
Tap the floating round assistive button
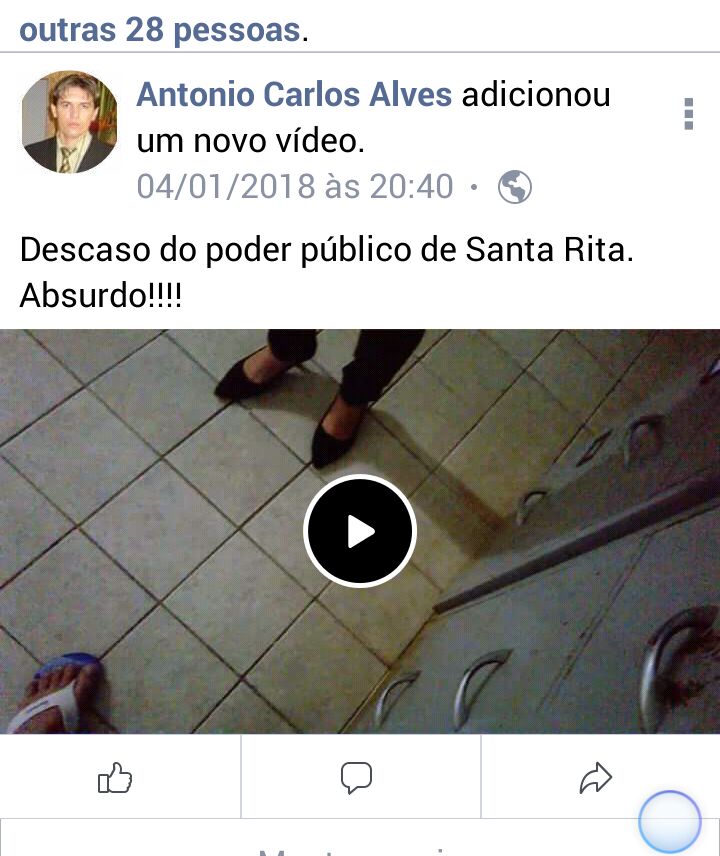tap(669, 821)
